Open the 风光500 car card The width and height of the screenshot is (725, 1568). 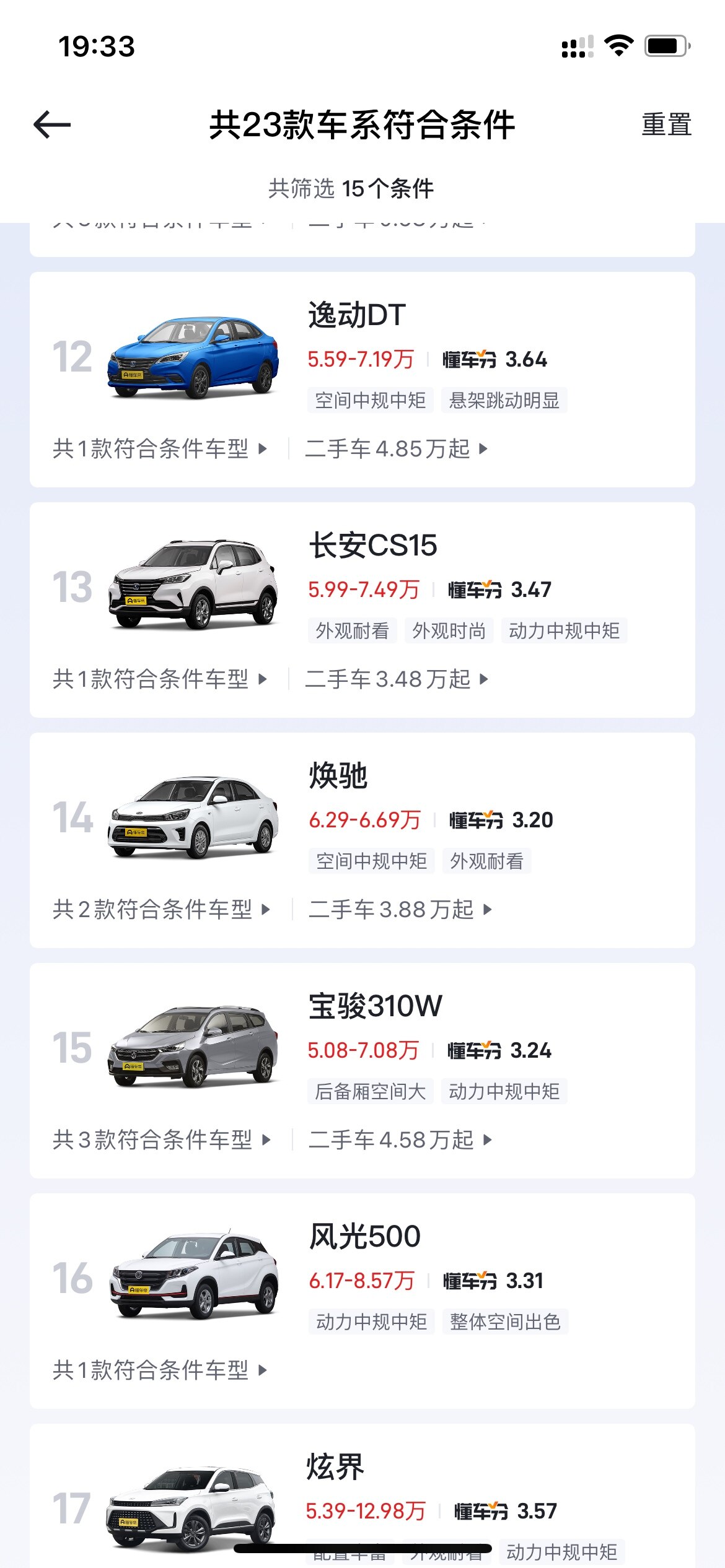click(x=364, y=1237)
